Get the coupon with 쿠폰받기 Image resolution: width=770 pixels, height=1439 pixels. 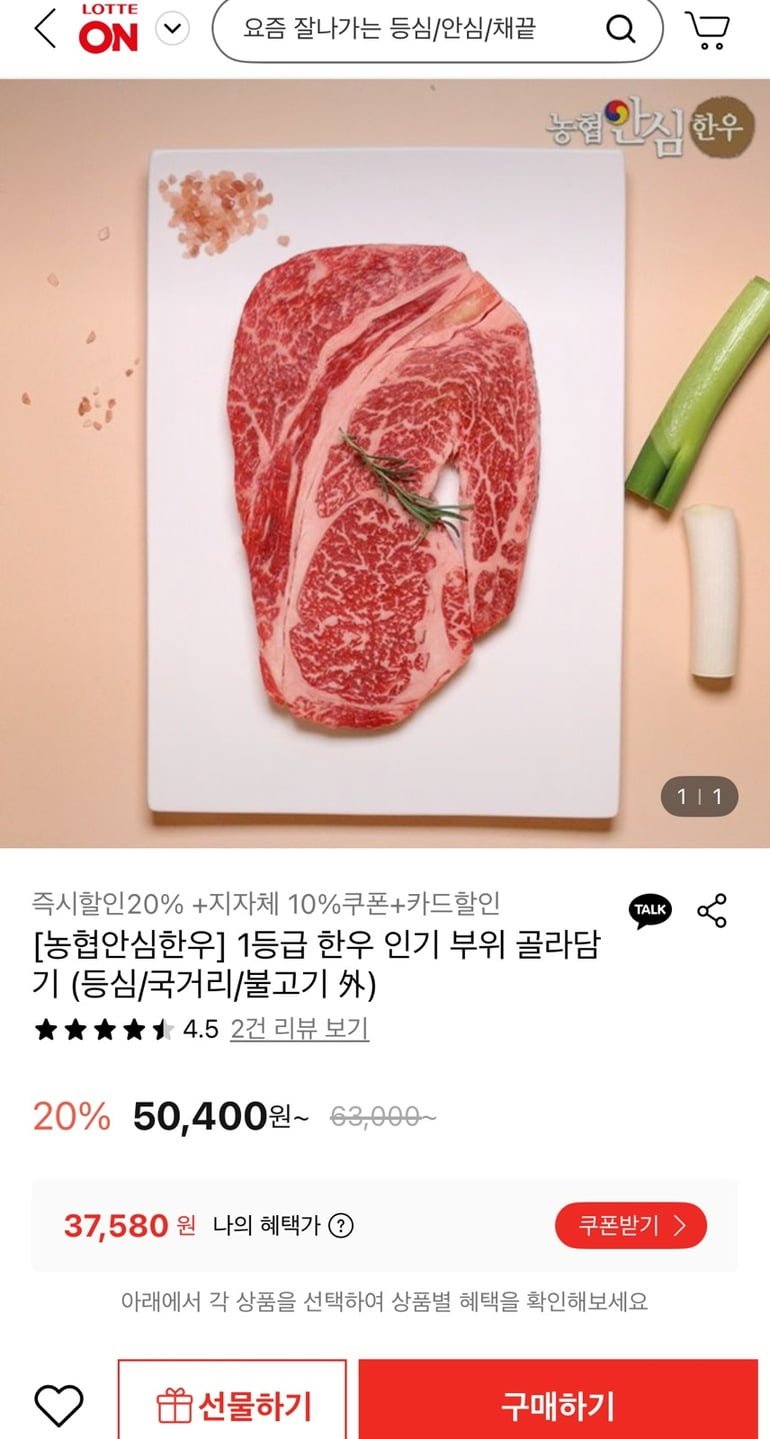[x=630, y=1225]
